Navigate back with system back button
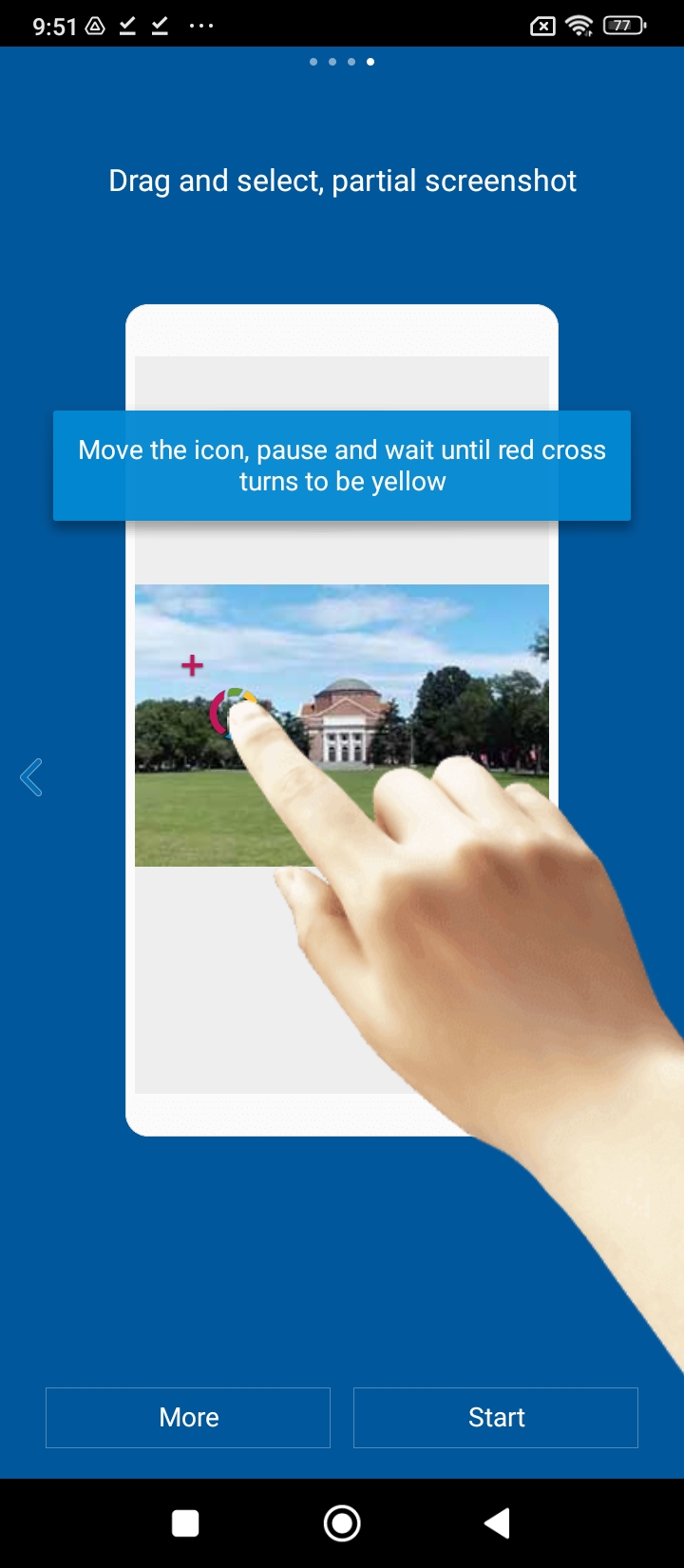 point(497,1523)
